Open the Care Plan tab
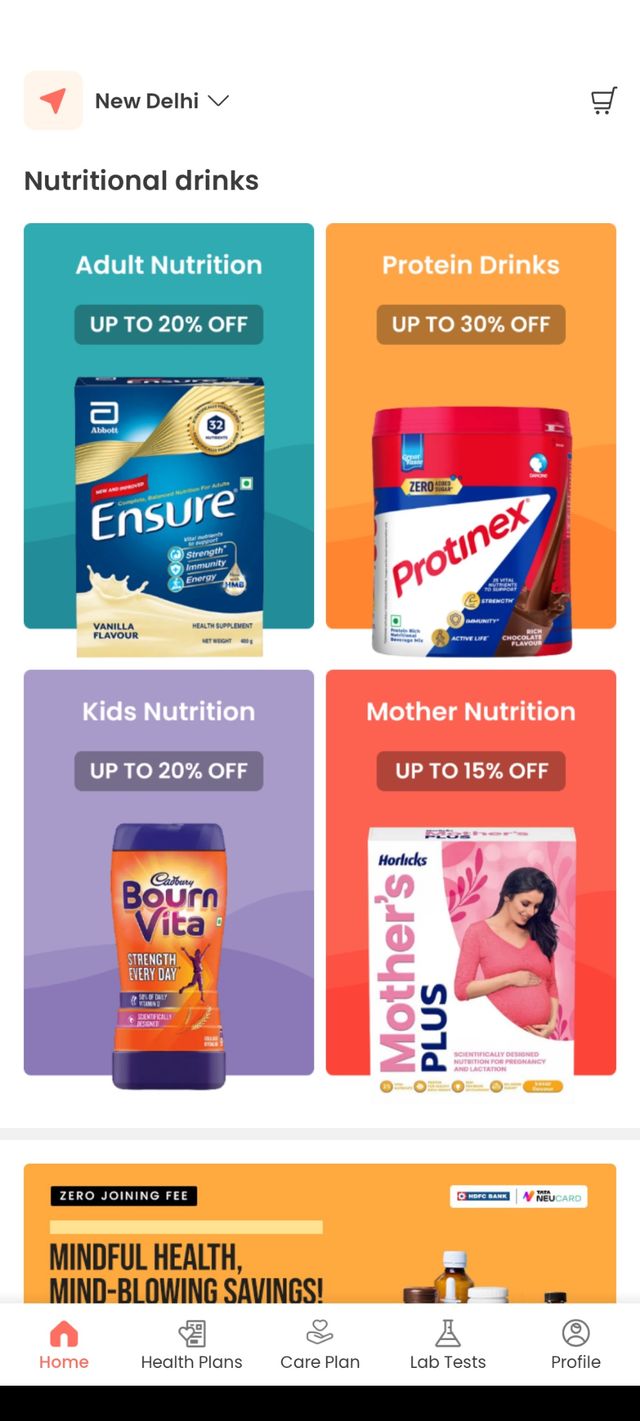The image size is (640, 1421). [x=320, y=1344]
